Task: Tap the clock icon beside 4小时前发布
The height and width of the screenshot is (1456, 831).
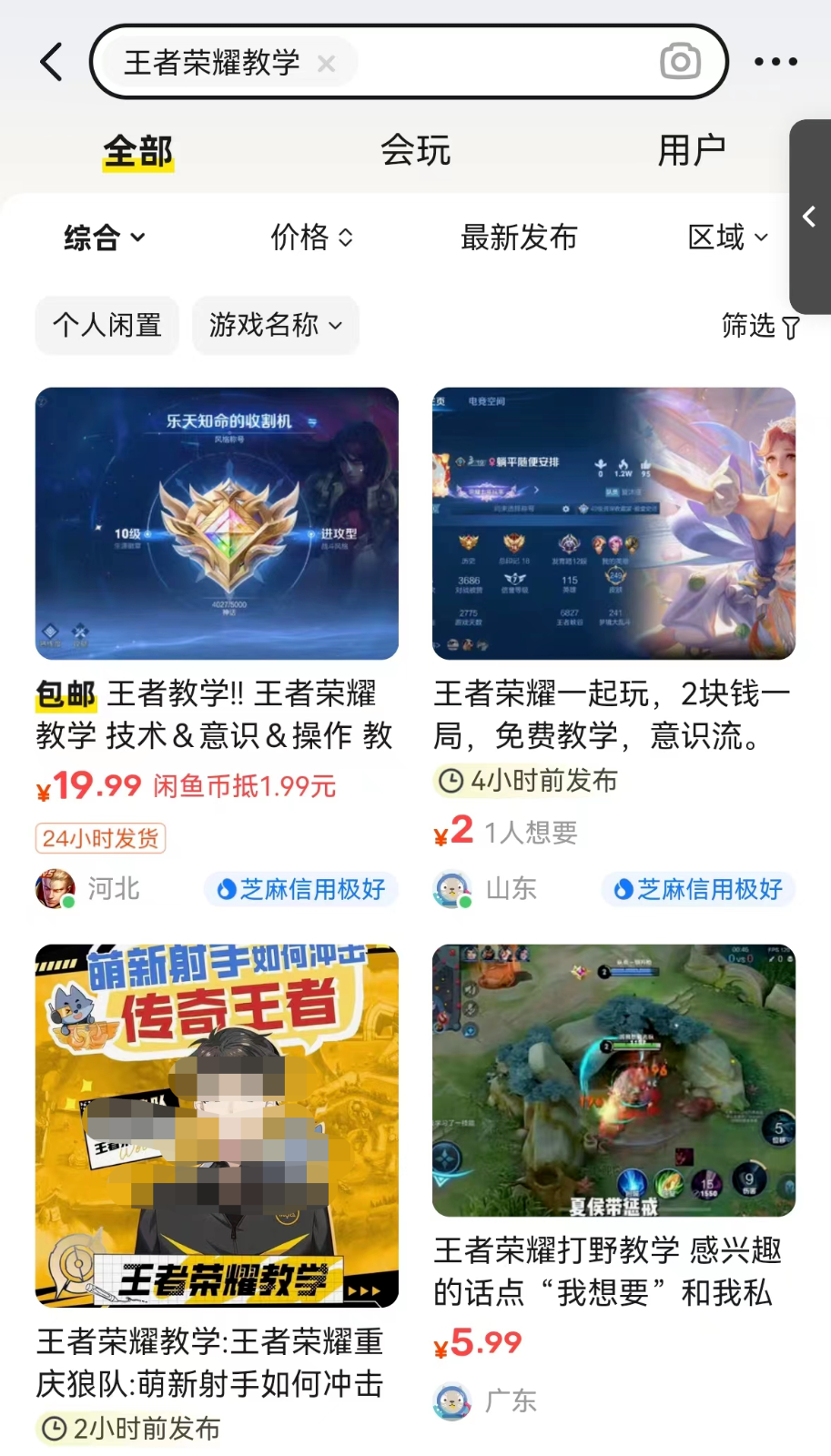Action: [450, 781]
